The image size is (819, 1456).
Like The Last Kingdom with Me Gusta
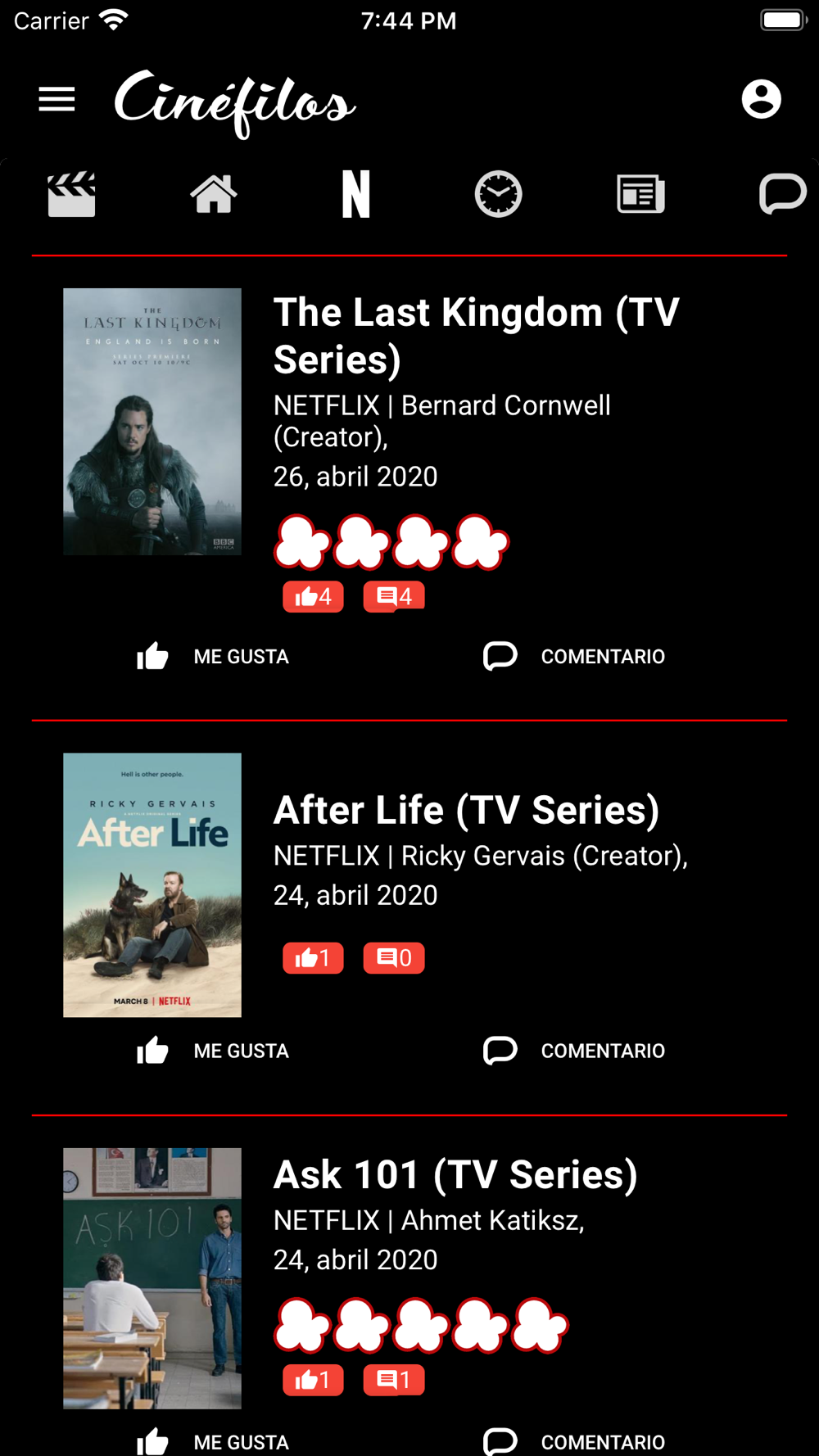(x=213, y=657)
